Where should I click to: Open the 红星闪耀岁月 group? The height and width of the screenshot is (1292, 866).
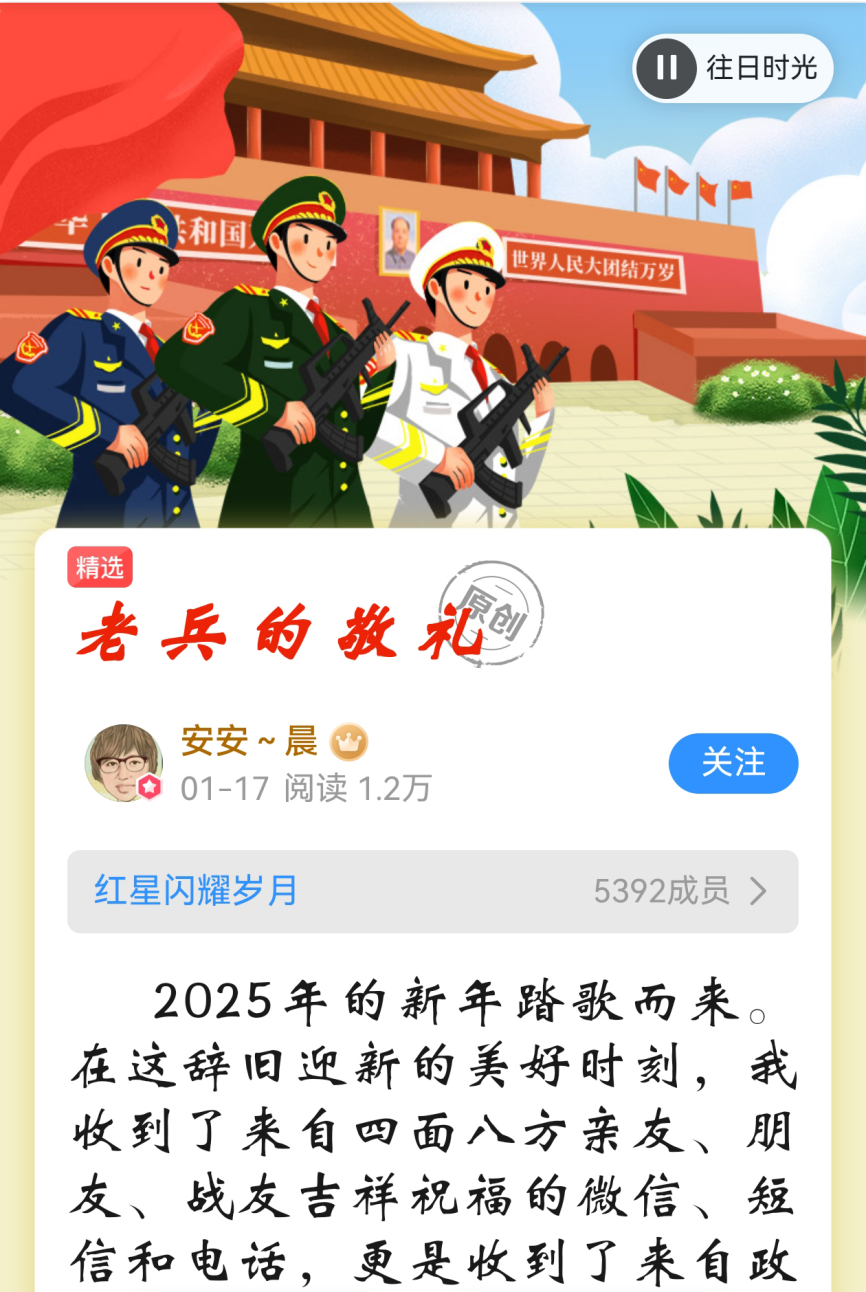point(432,891)
